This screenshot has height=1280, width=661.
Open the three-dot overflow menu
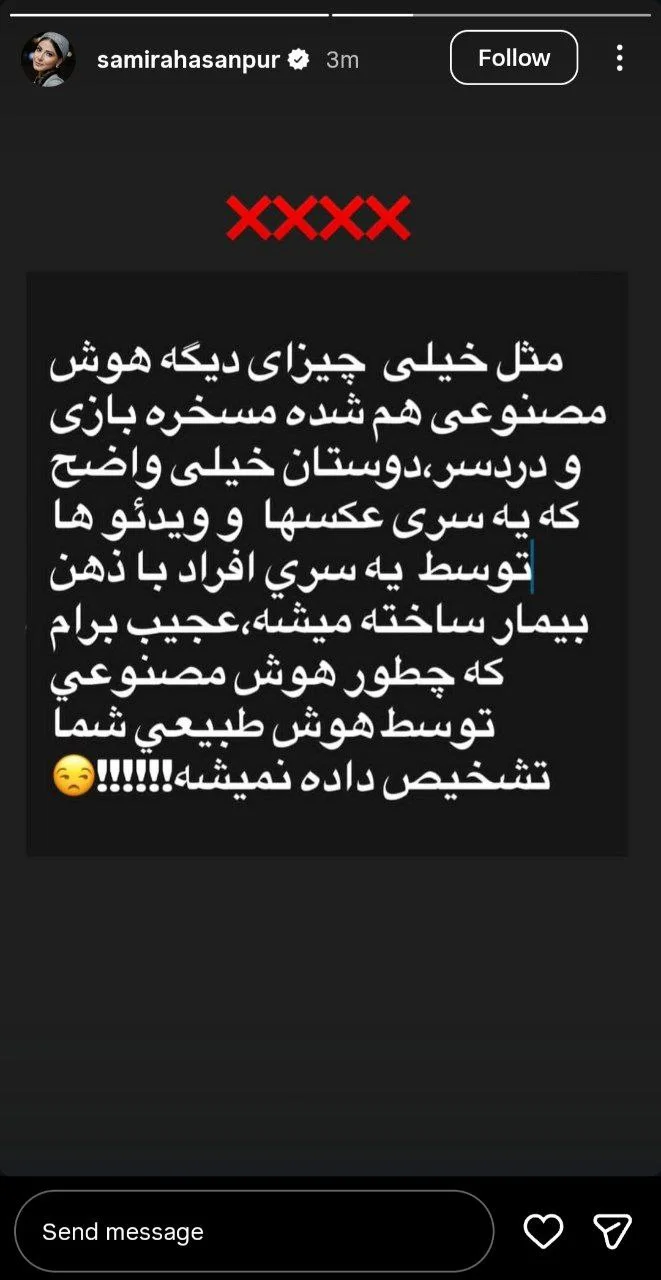(x=619, y=58)
